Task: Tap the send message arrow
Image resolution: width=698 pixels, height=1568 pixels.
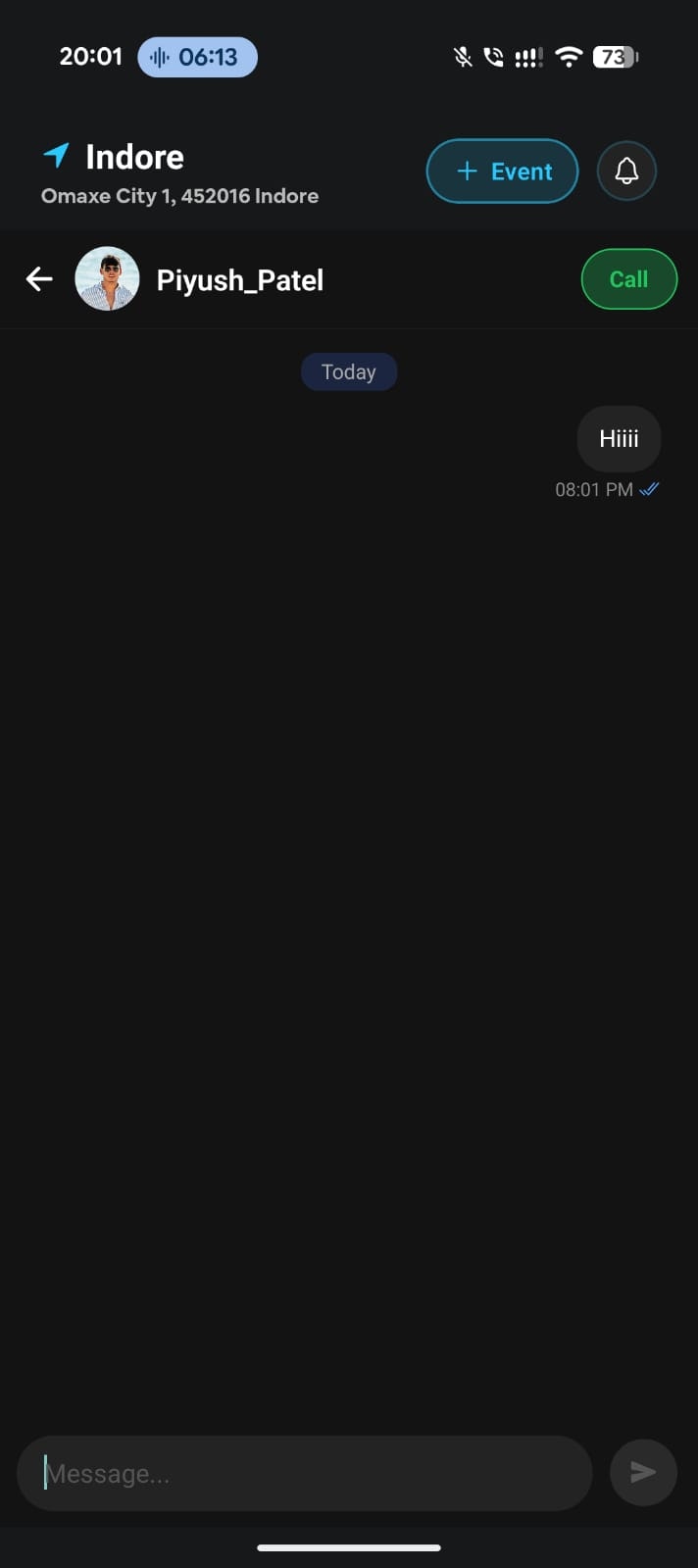Action: (643, 1472)
